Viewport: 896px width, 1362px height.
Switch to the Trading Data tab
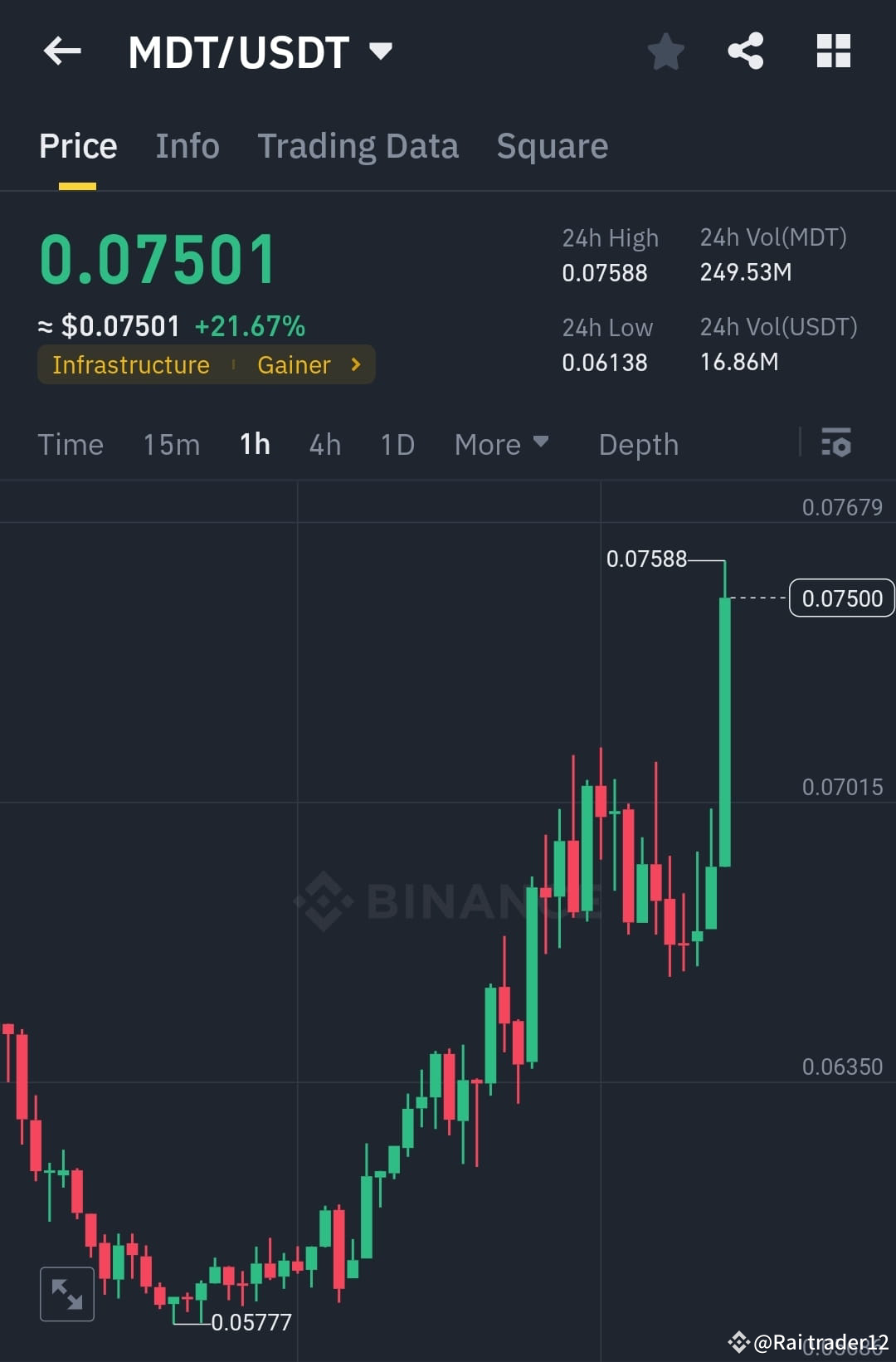(358, 146)
